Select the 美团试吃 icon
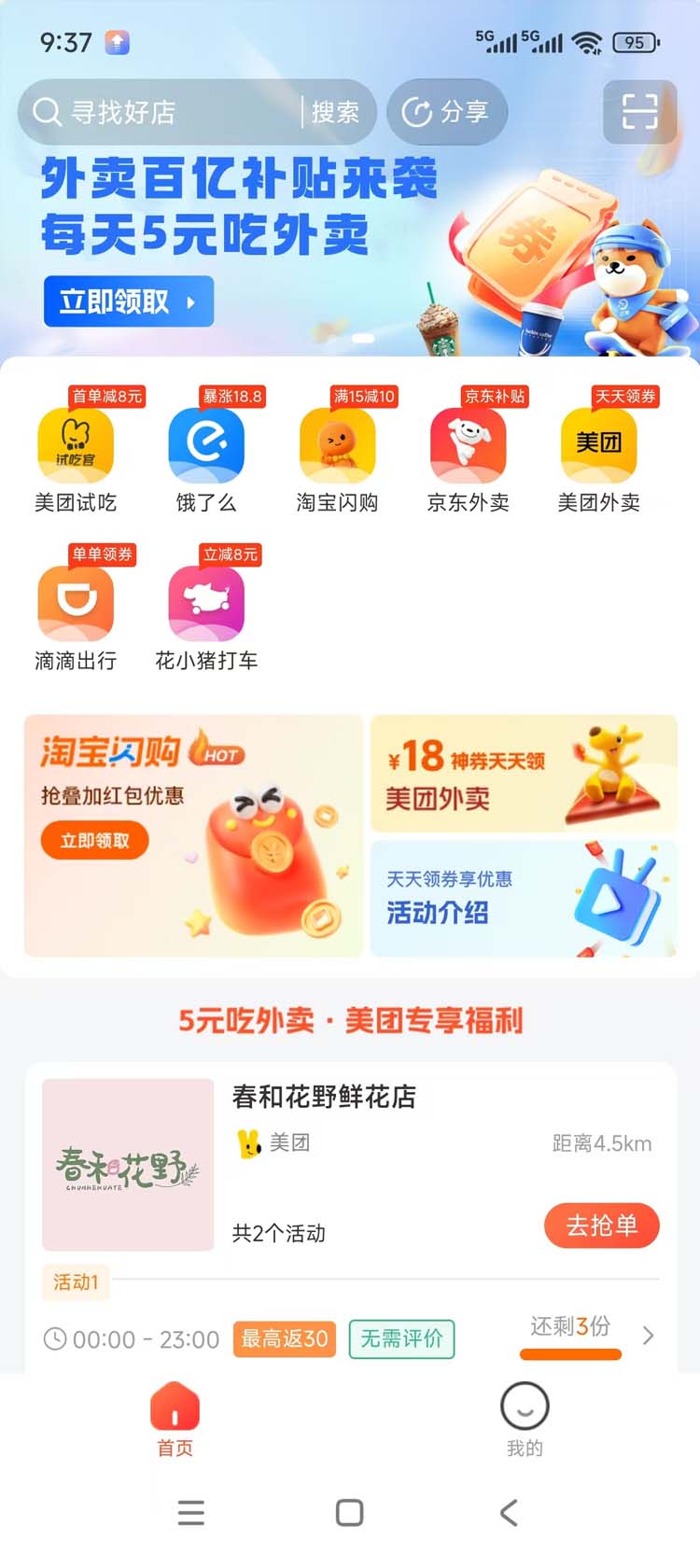This screenshot has width=700, height=1568. [x=76, y=443]
